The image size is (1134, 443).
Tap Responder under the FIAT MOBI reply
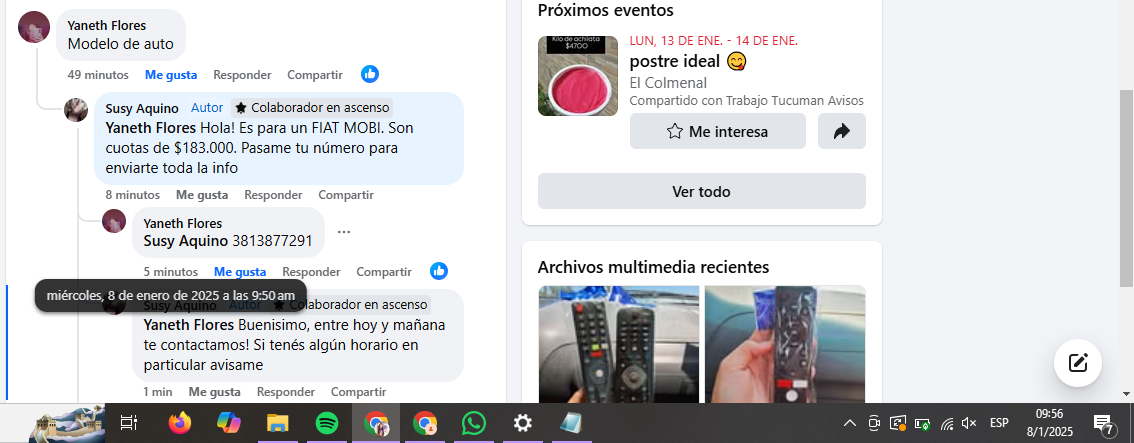coord(273,195)
